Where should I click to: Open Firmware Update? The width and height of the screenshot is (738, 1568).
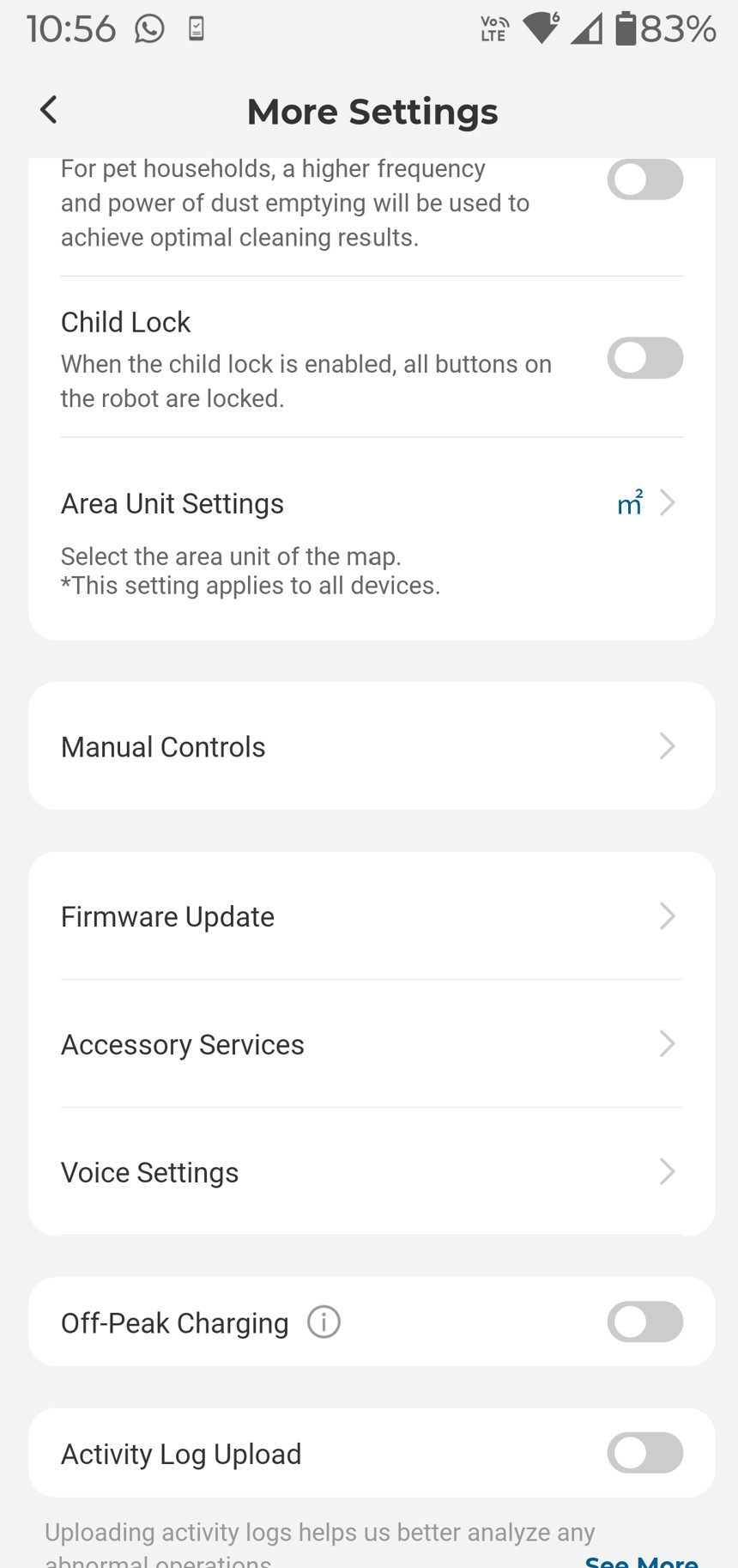(x=371, y=916)
